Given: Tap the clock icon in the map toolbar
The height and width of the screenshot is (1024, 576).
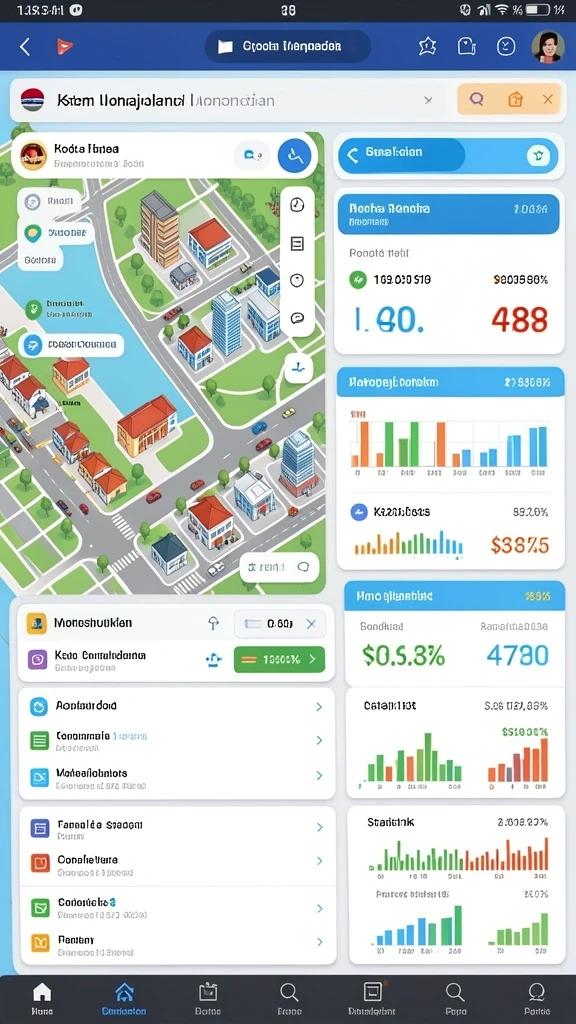Looking at the screenshot, I should click(297, 205).
